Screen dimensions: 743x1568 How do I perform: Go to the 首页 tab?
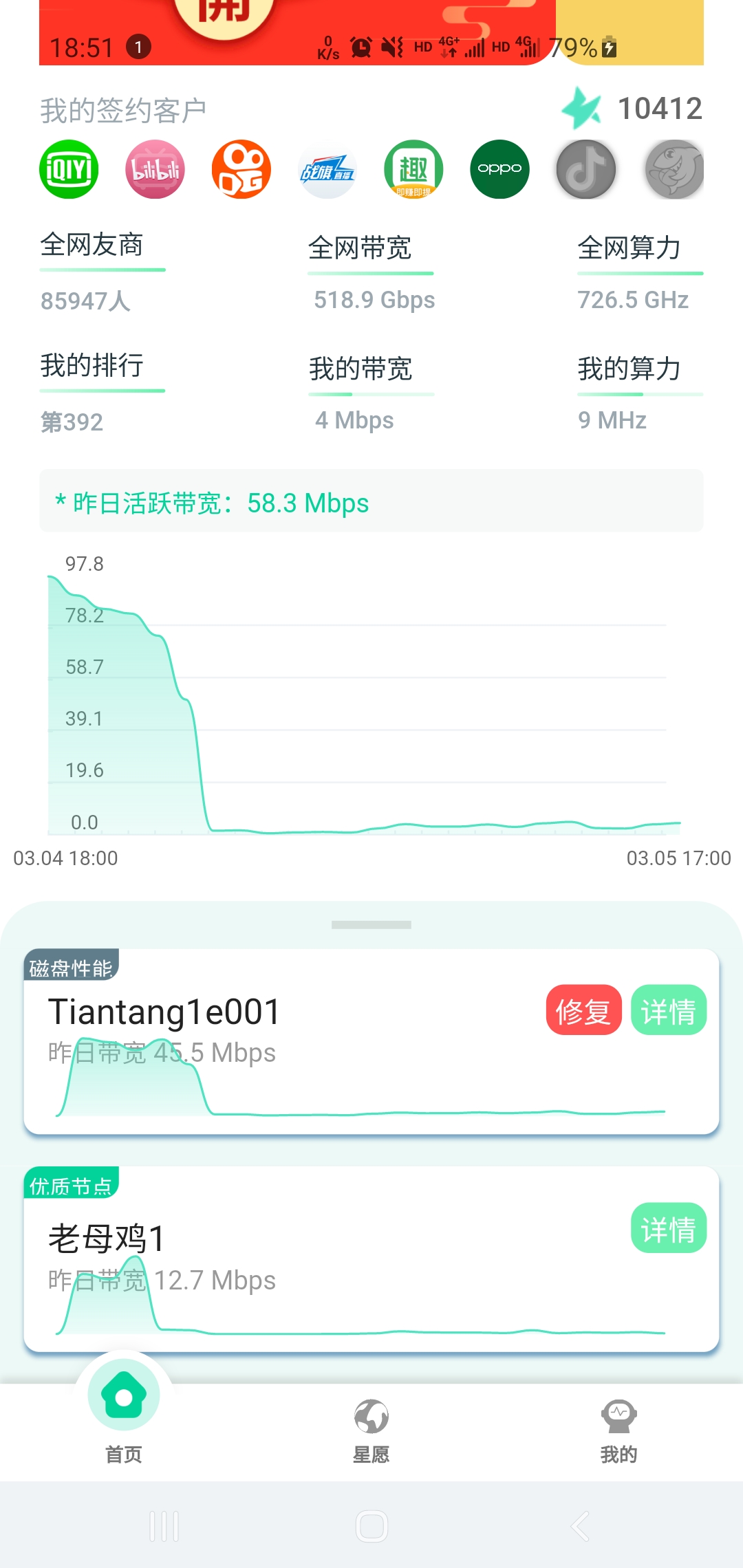point(124,1417)
